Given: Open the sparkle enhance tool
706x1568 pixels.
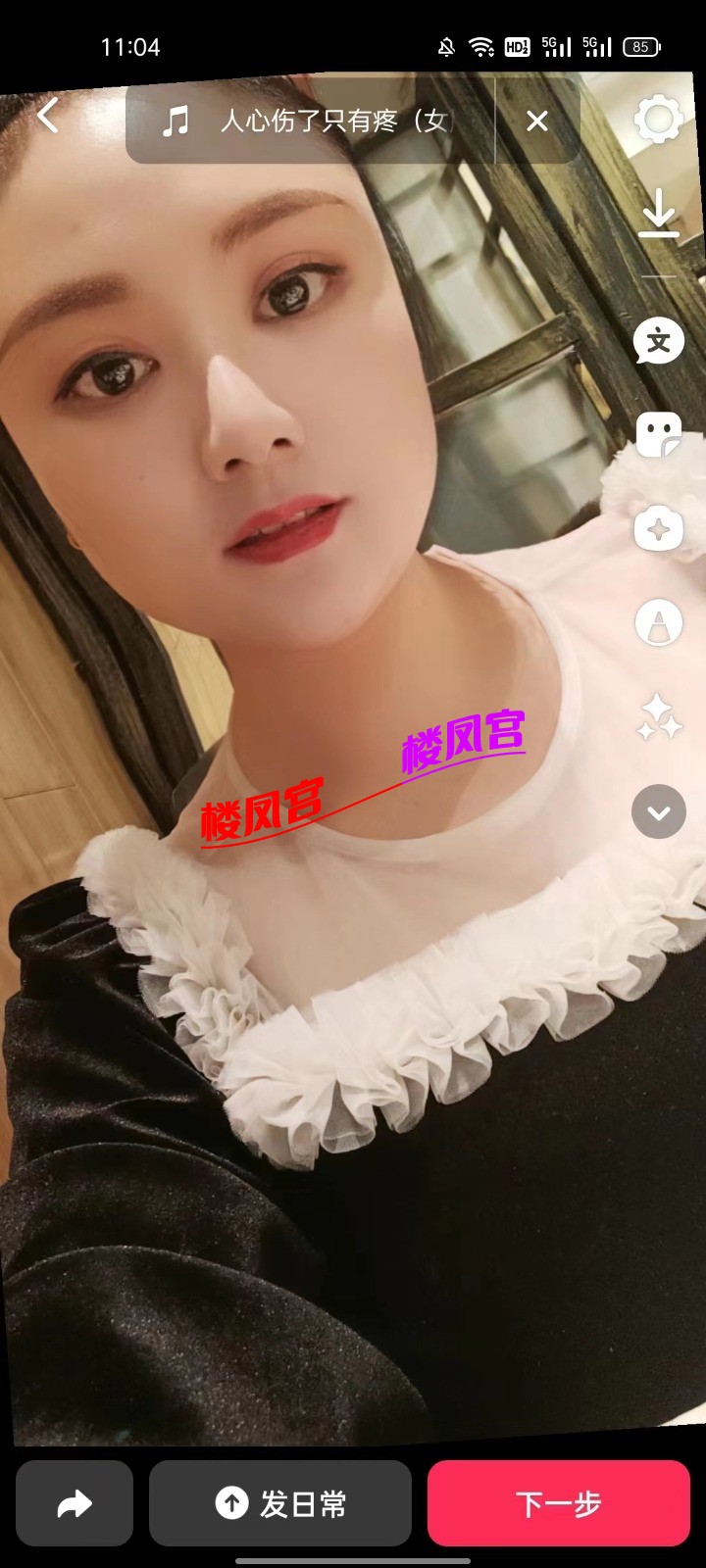Looking at the screenshot, I should [658, 716].
